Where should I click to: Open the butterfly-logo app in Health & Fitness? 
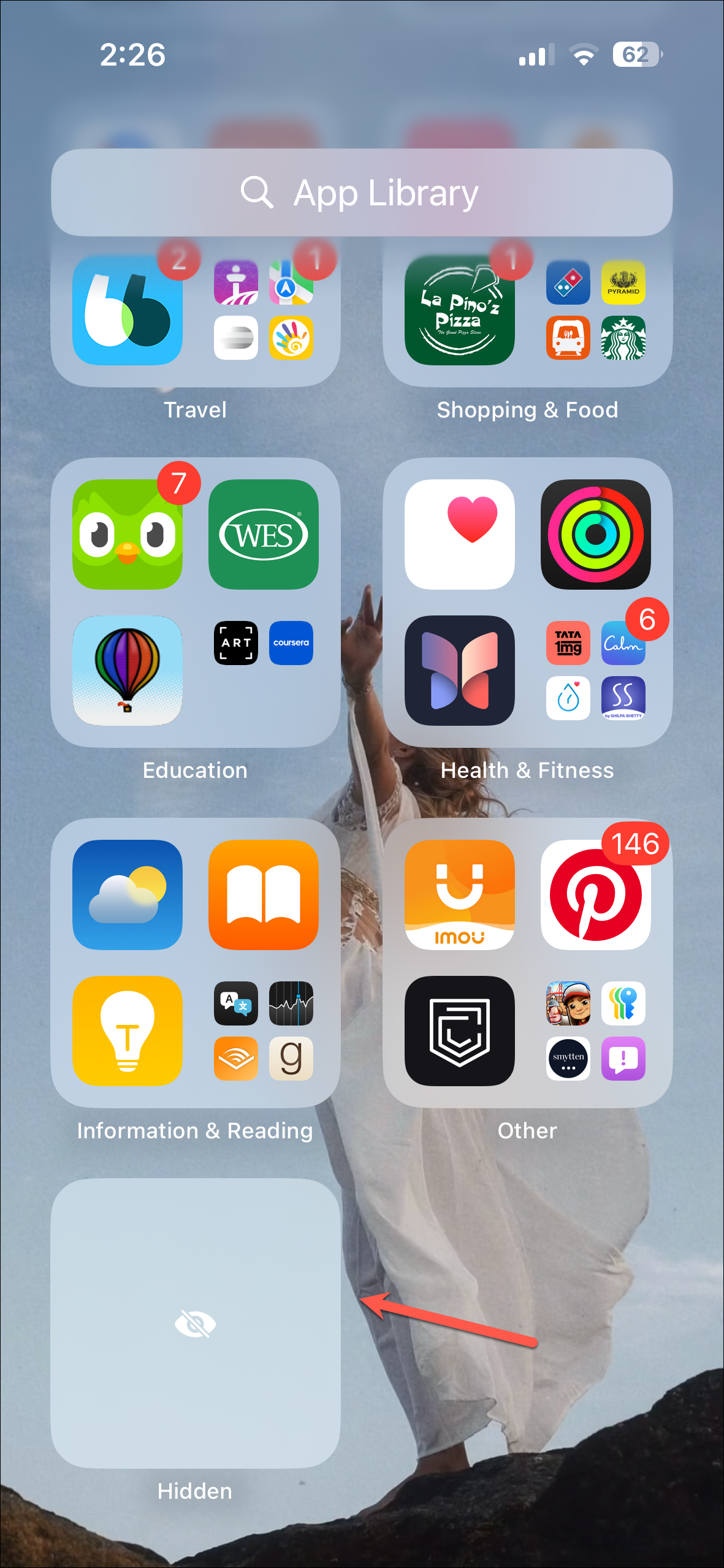(460, 670)
